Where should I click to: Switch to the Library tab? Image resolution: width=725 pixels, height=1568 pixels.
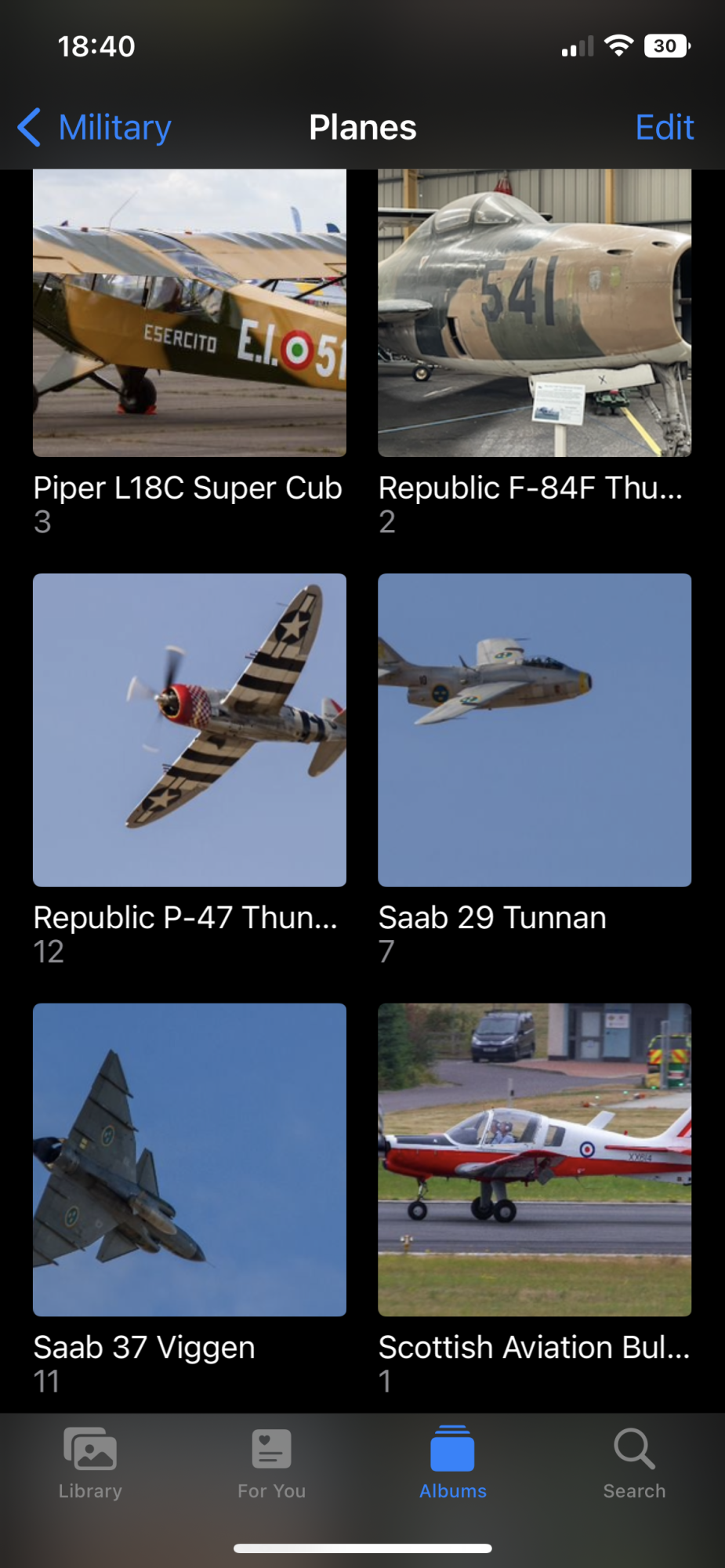(91, 1463)
